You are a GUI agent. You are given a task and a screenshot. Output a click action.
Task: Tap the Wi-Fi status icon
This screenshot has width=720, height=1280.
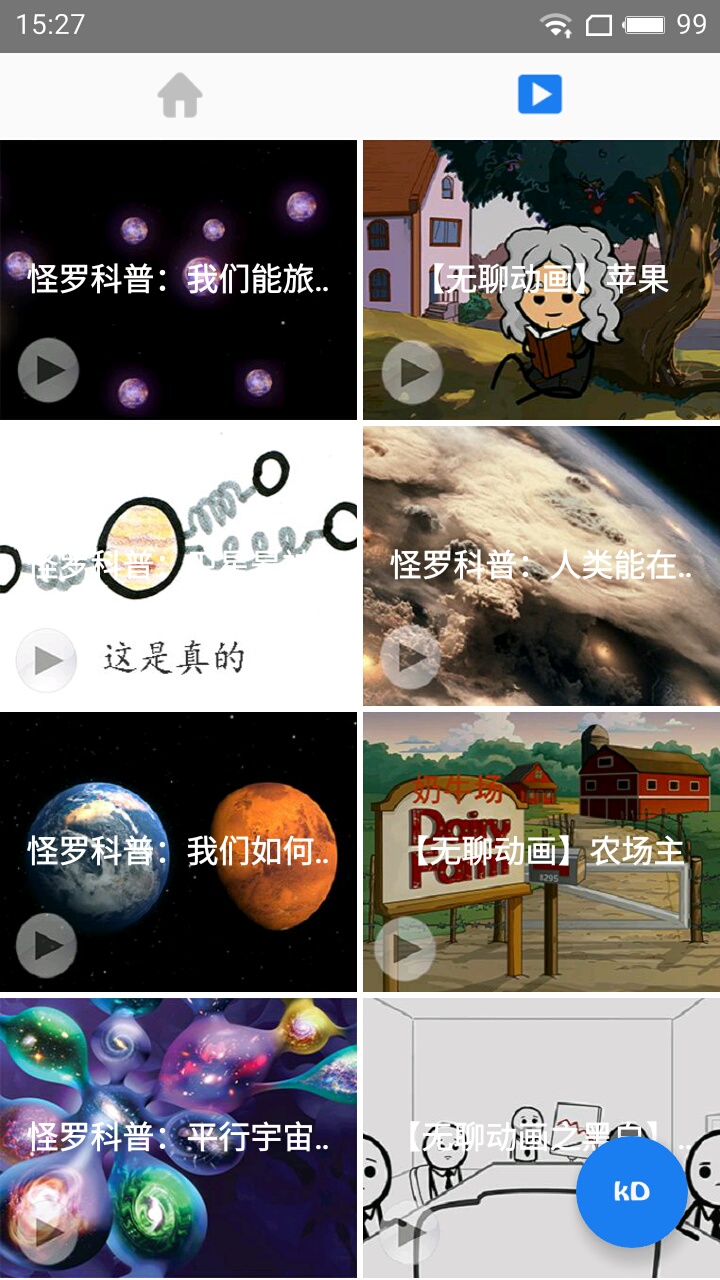point(551,25)
